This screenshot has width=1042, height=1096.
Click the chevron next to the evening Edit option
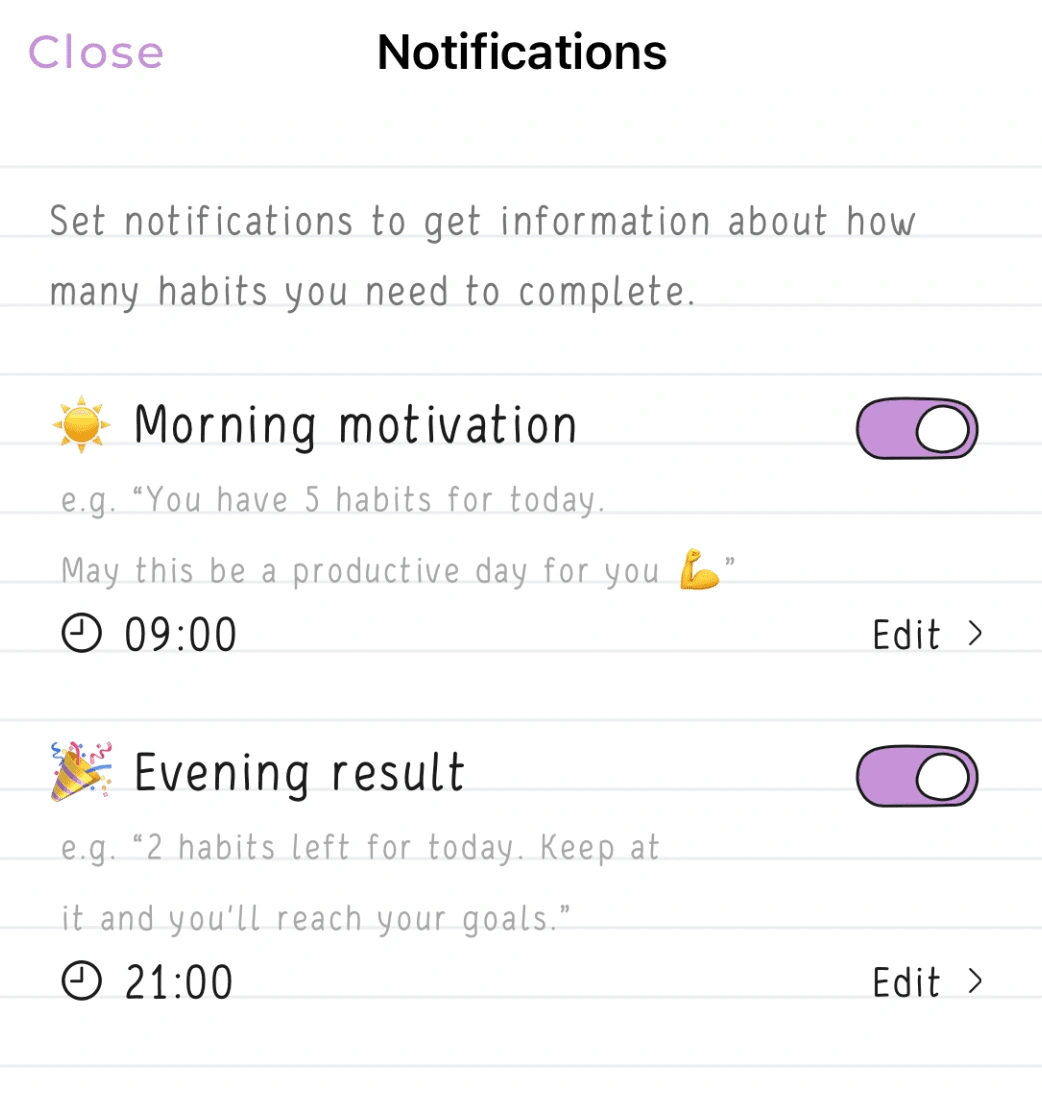pyautogui.click(x=977, y=981)
